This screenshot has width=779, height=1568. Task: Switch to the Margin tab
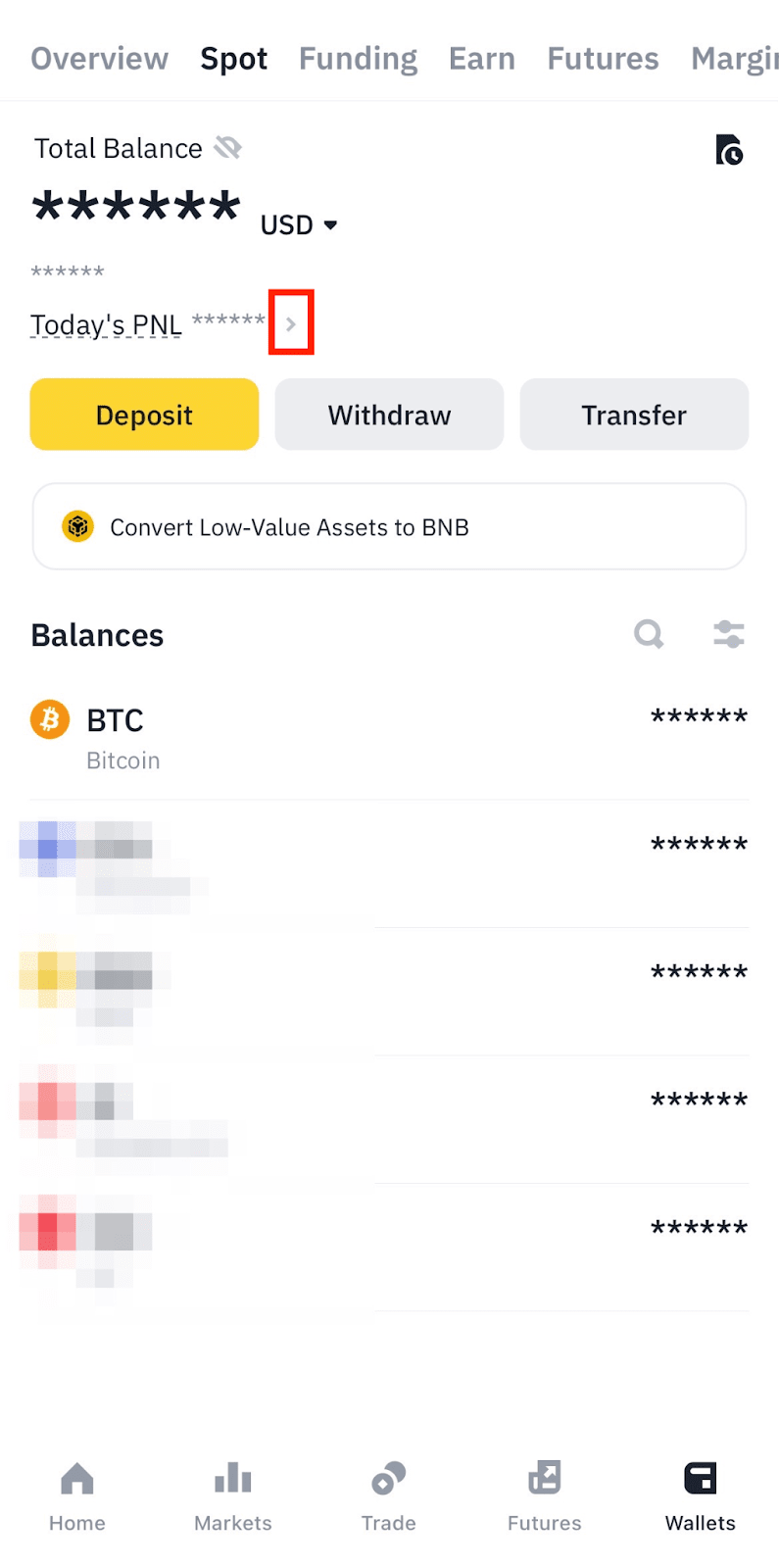(x=733, y=59)
